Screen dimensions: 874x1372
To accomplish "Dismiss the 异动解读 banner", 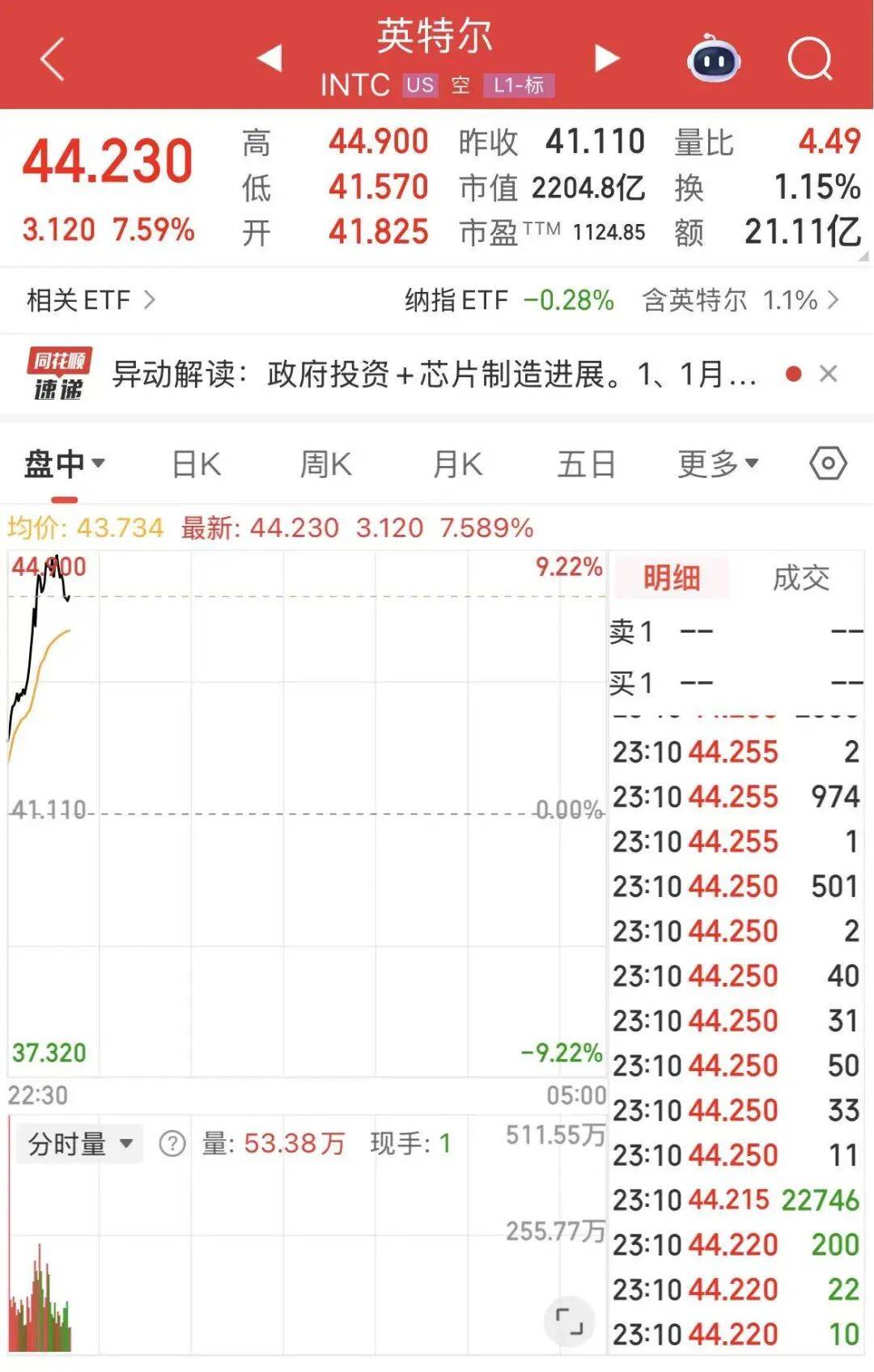I will coord(828,374).
